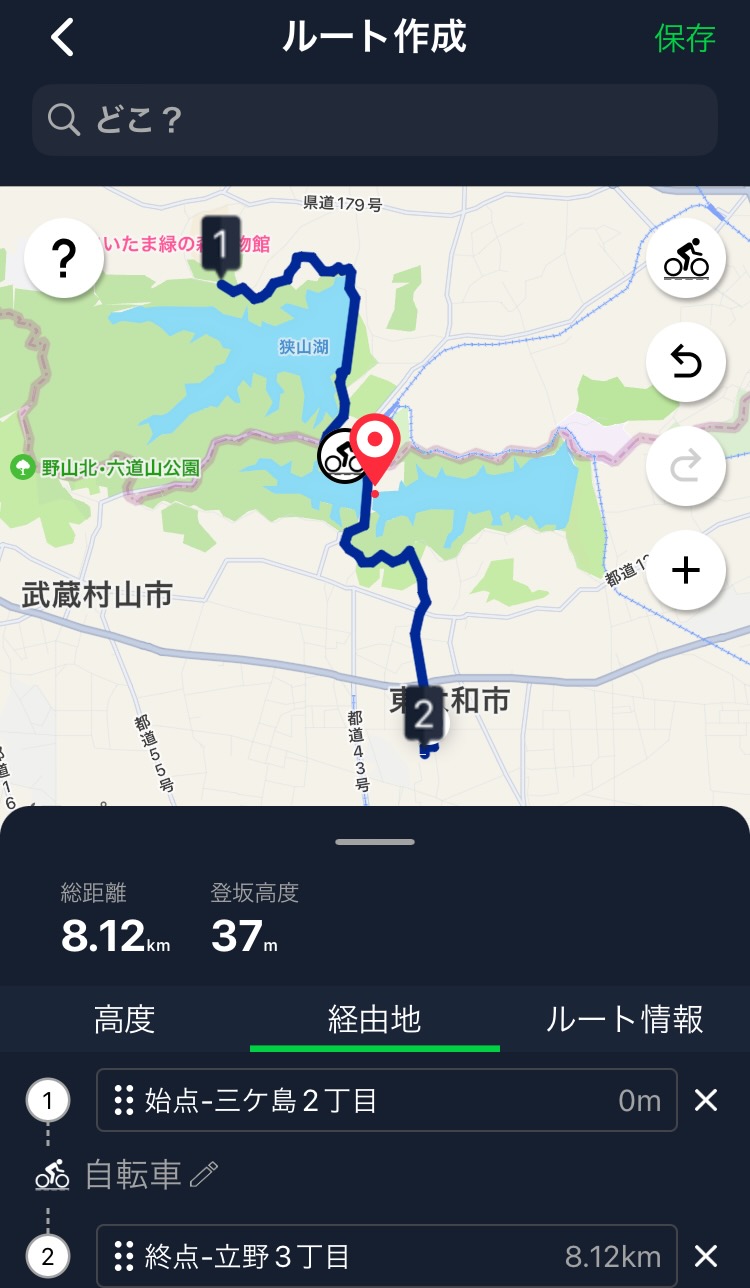
Task: Open the help question mark button
Action: click(64, 260)
